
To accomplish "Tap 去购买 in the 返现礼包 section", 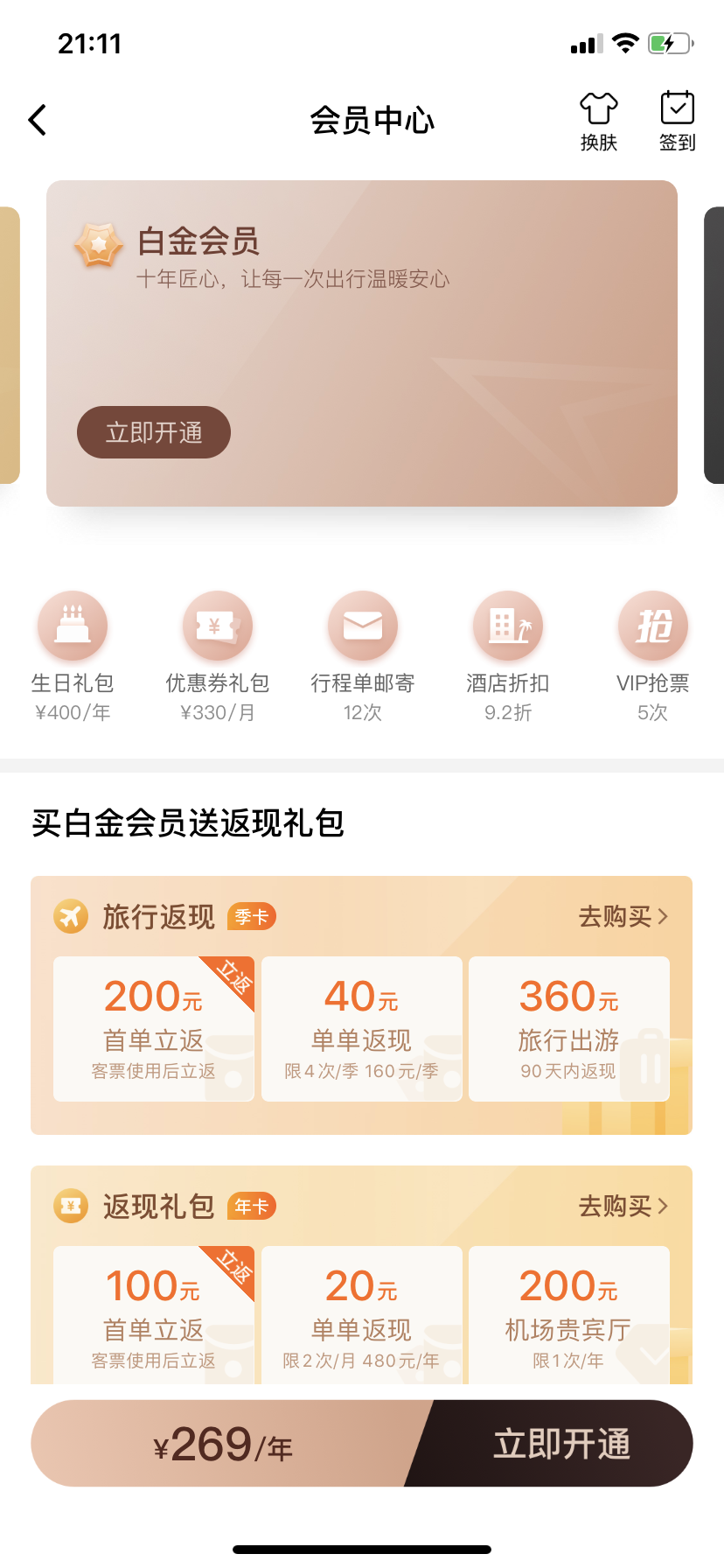I will click(x=623, y=1206).
